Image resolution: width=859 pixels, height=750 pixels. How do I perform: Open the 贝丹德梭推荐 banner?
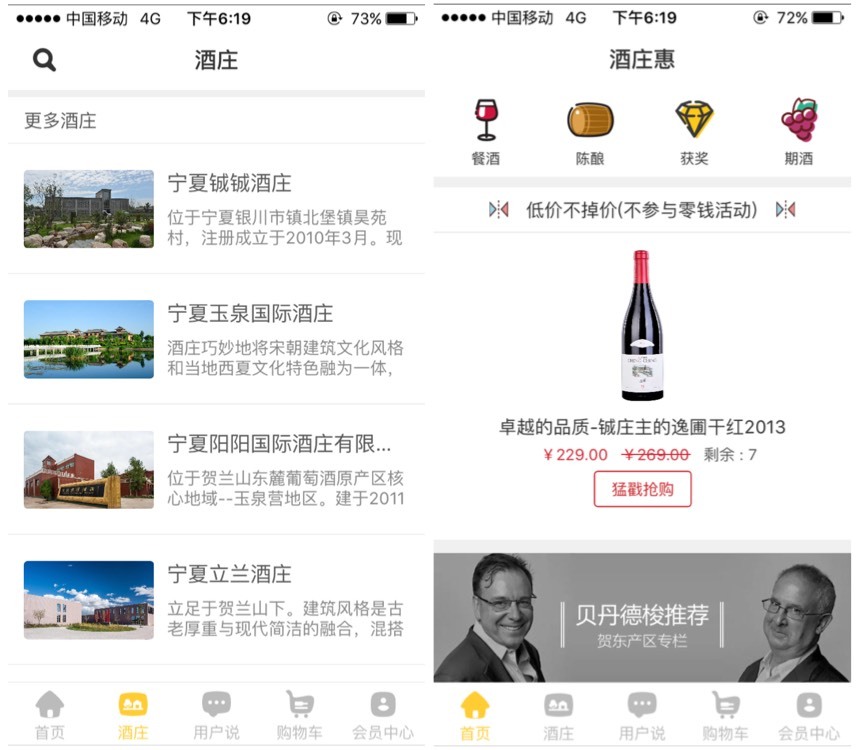642,617
